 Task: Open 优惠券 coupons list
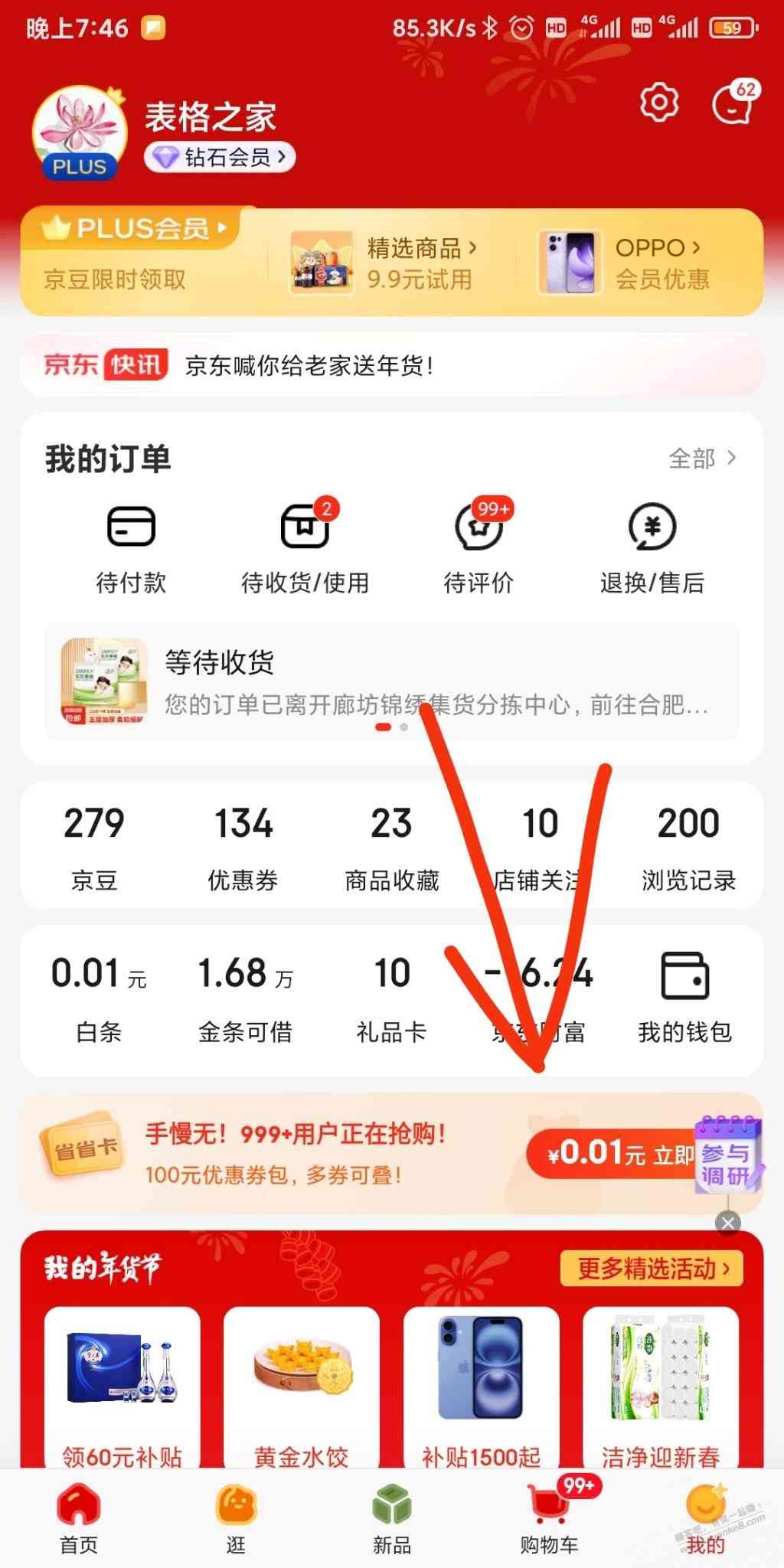(x=243, y=847)
